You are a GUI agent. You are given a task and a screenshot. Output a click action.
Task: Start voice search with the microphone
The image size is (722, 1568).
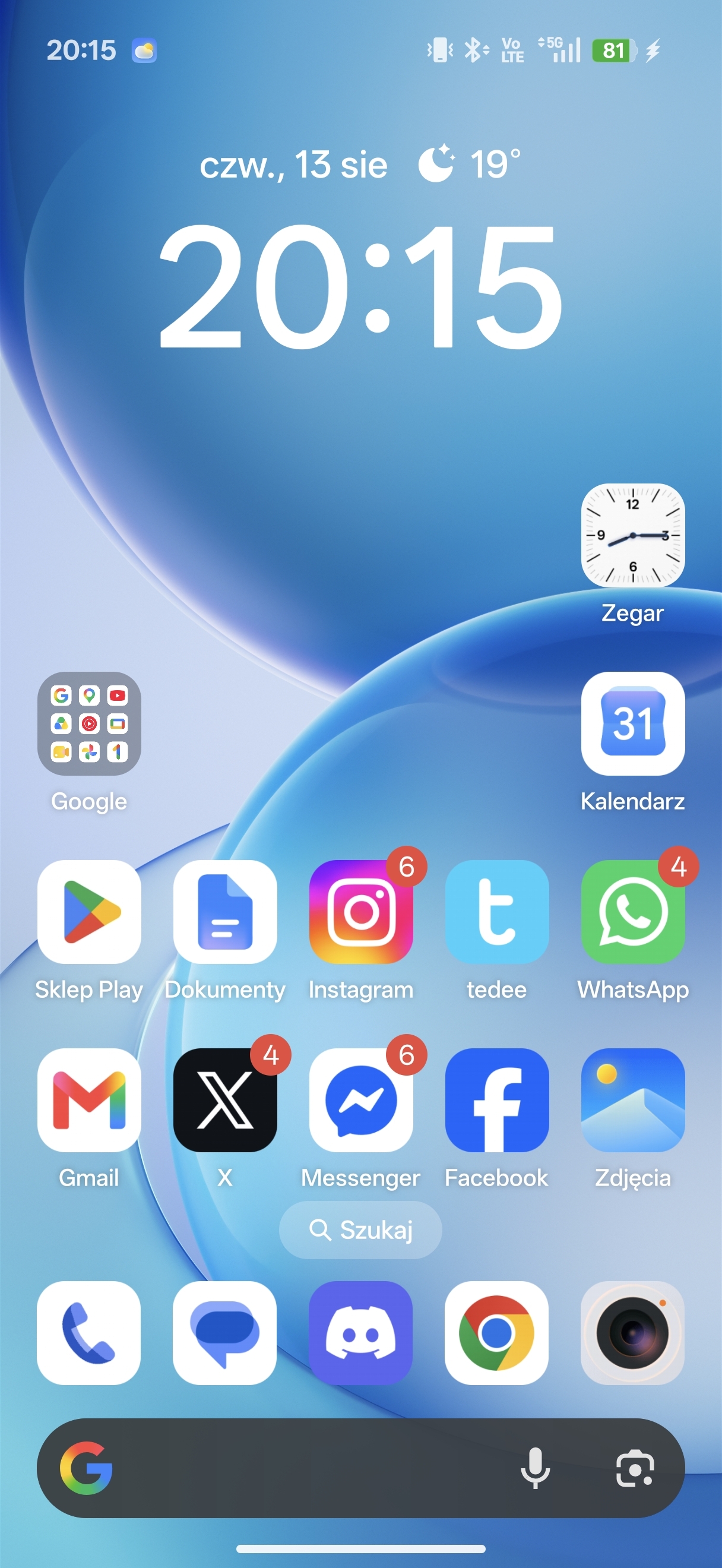click(x=535, y=1468)
